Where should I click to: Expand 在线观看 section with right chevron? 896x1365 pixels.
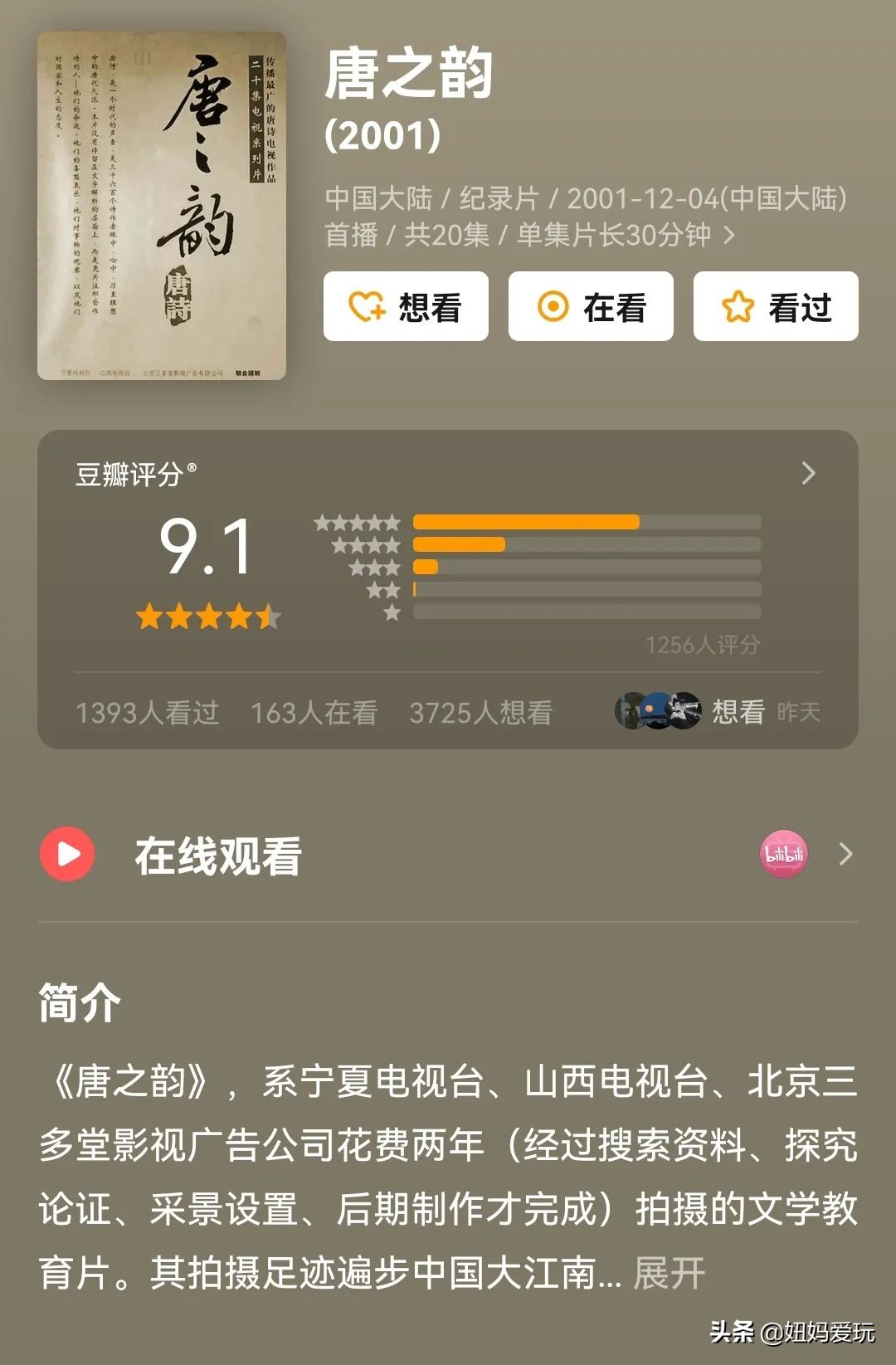coord(844,855)
